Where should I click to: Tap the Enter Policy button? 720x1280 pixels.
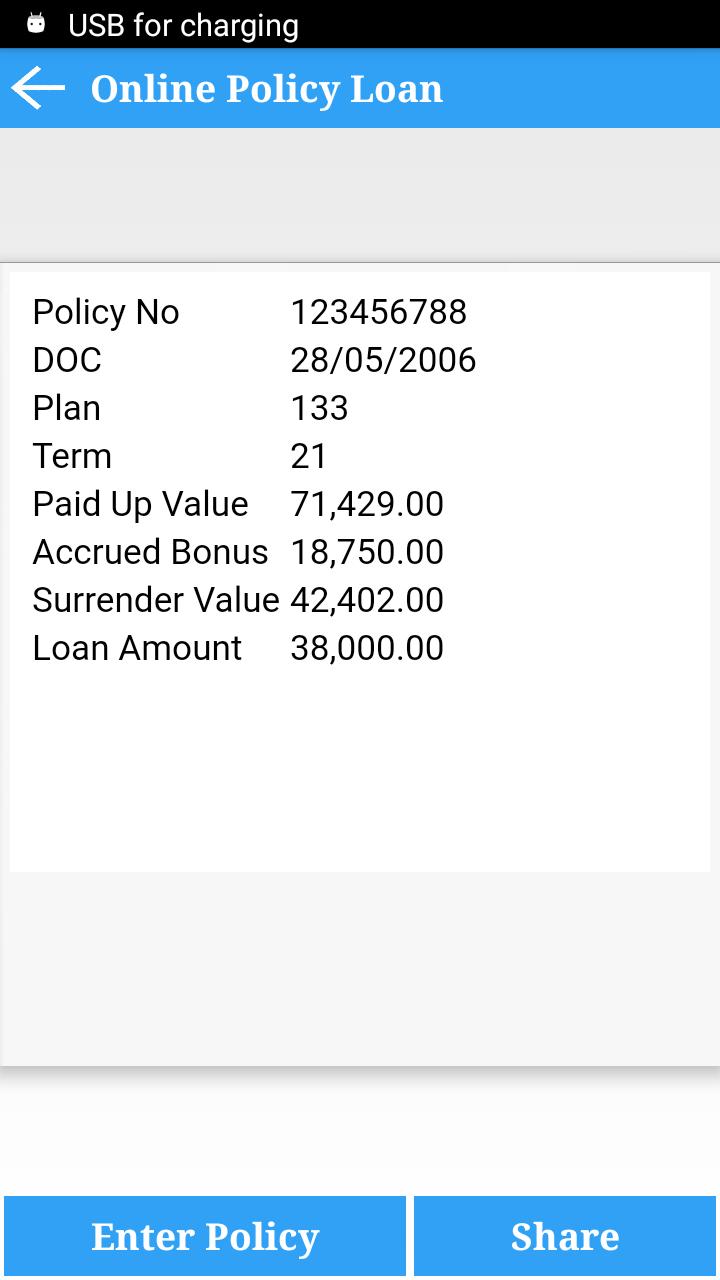coord(205,1237)
